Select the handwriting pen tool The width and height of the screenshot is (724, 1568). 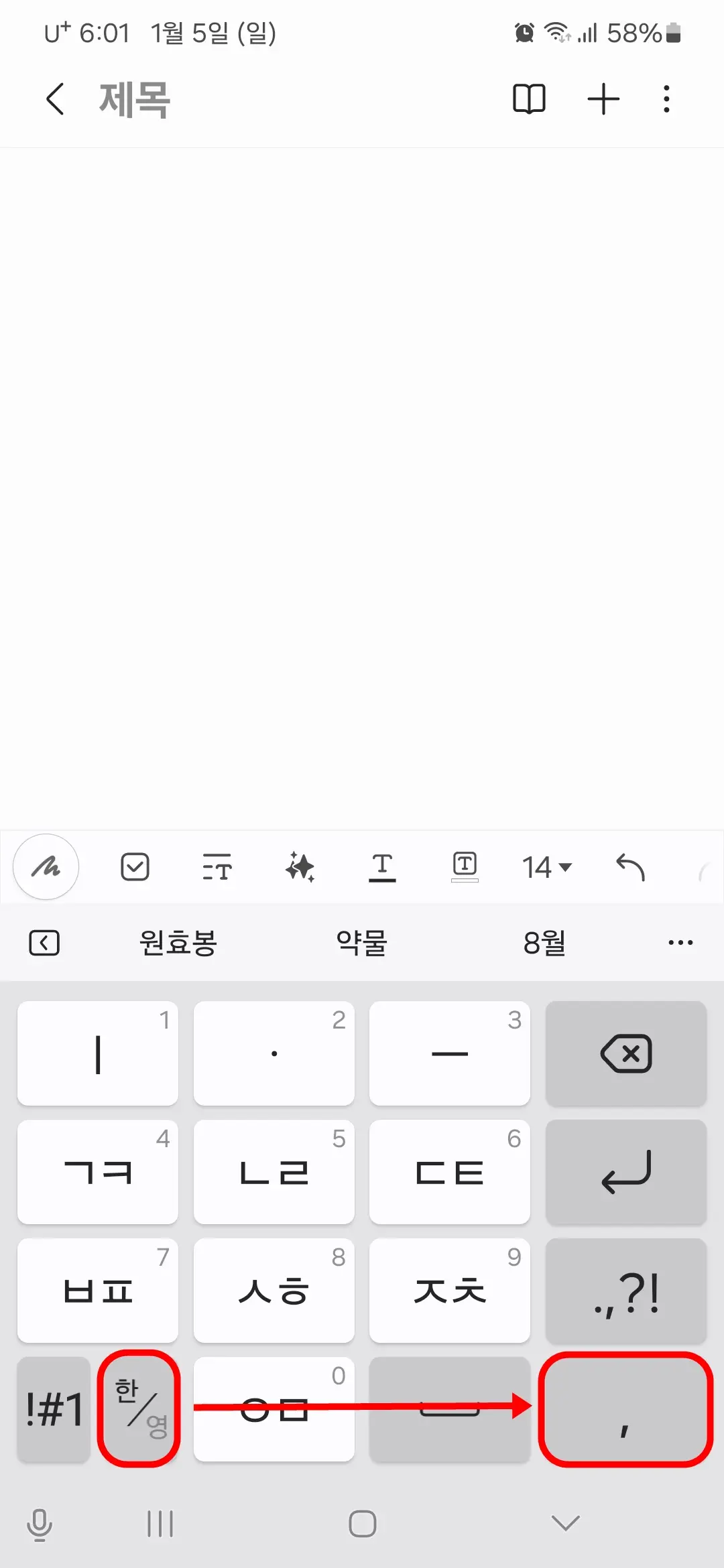(46, 866)
